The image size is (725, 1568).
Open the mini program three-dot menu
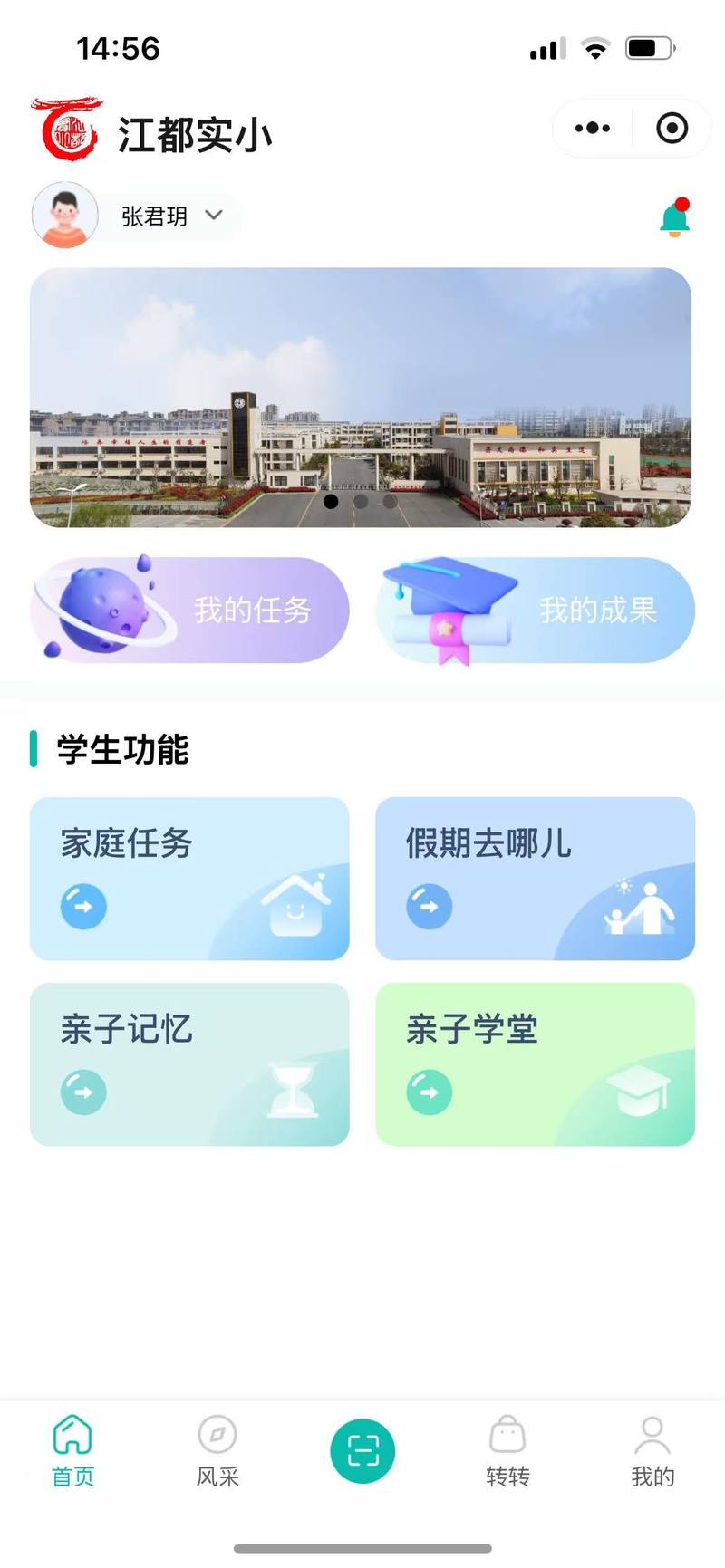(x=593, y=128)
